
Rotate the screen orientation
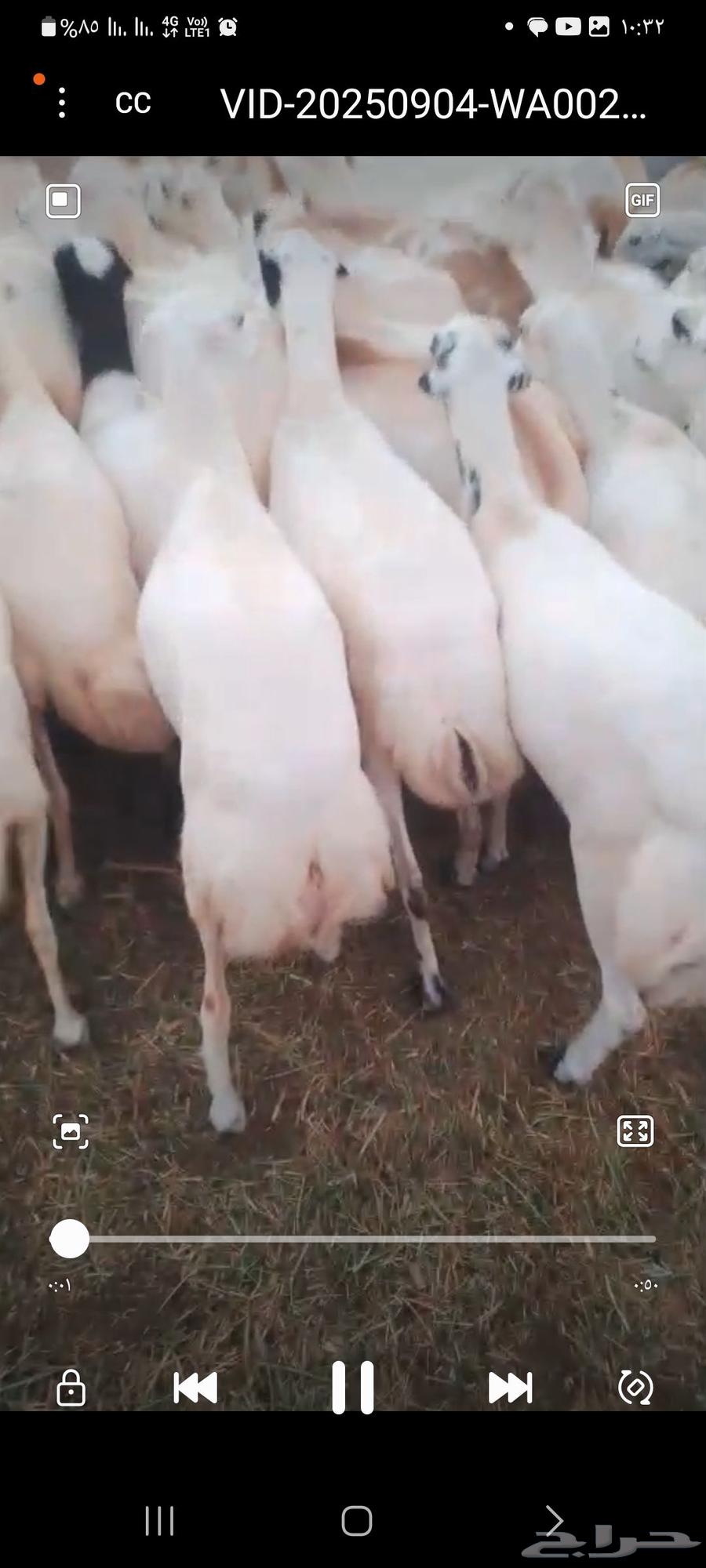click(x=635, y=1388)
